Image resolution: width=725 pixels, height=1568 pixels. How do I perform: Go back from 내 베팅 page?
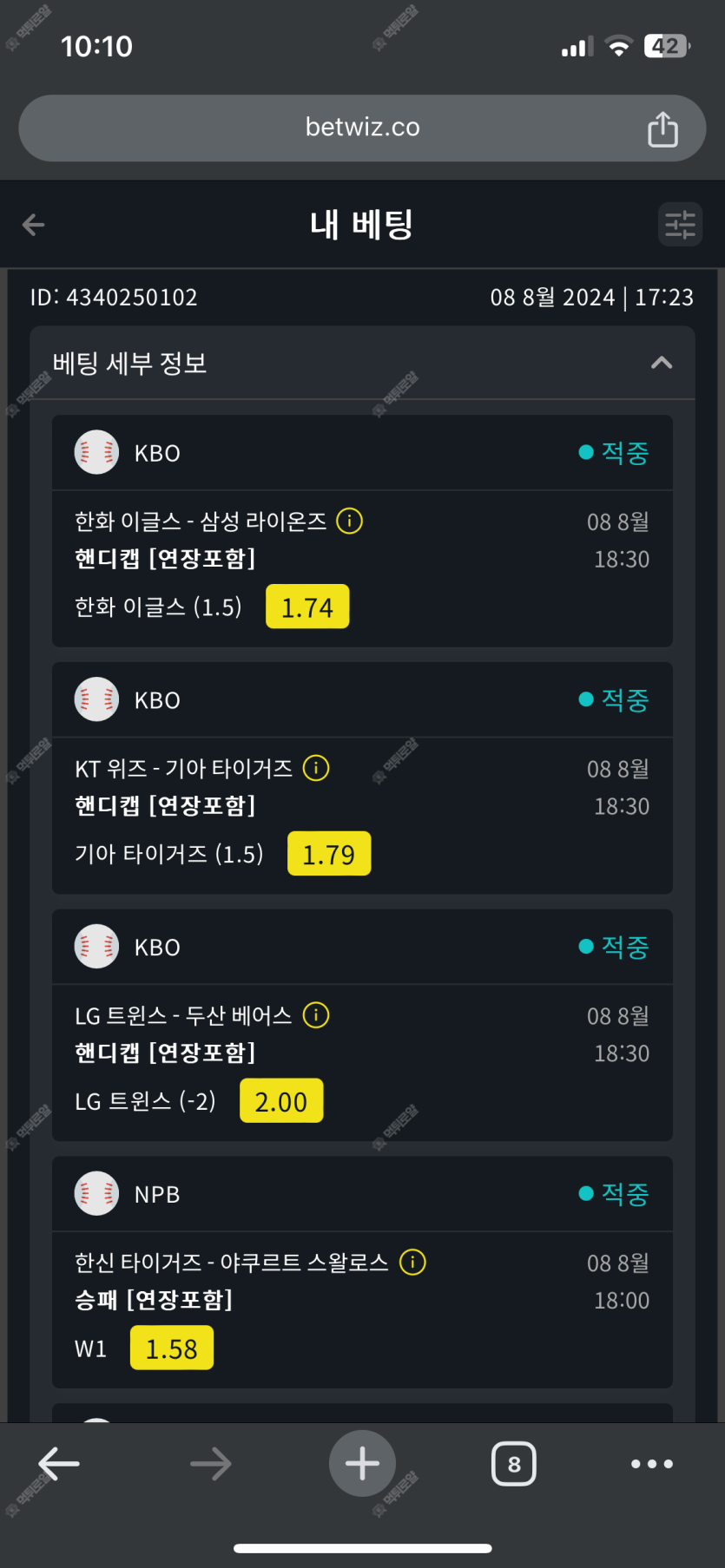click(x=33, y=226)
